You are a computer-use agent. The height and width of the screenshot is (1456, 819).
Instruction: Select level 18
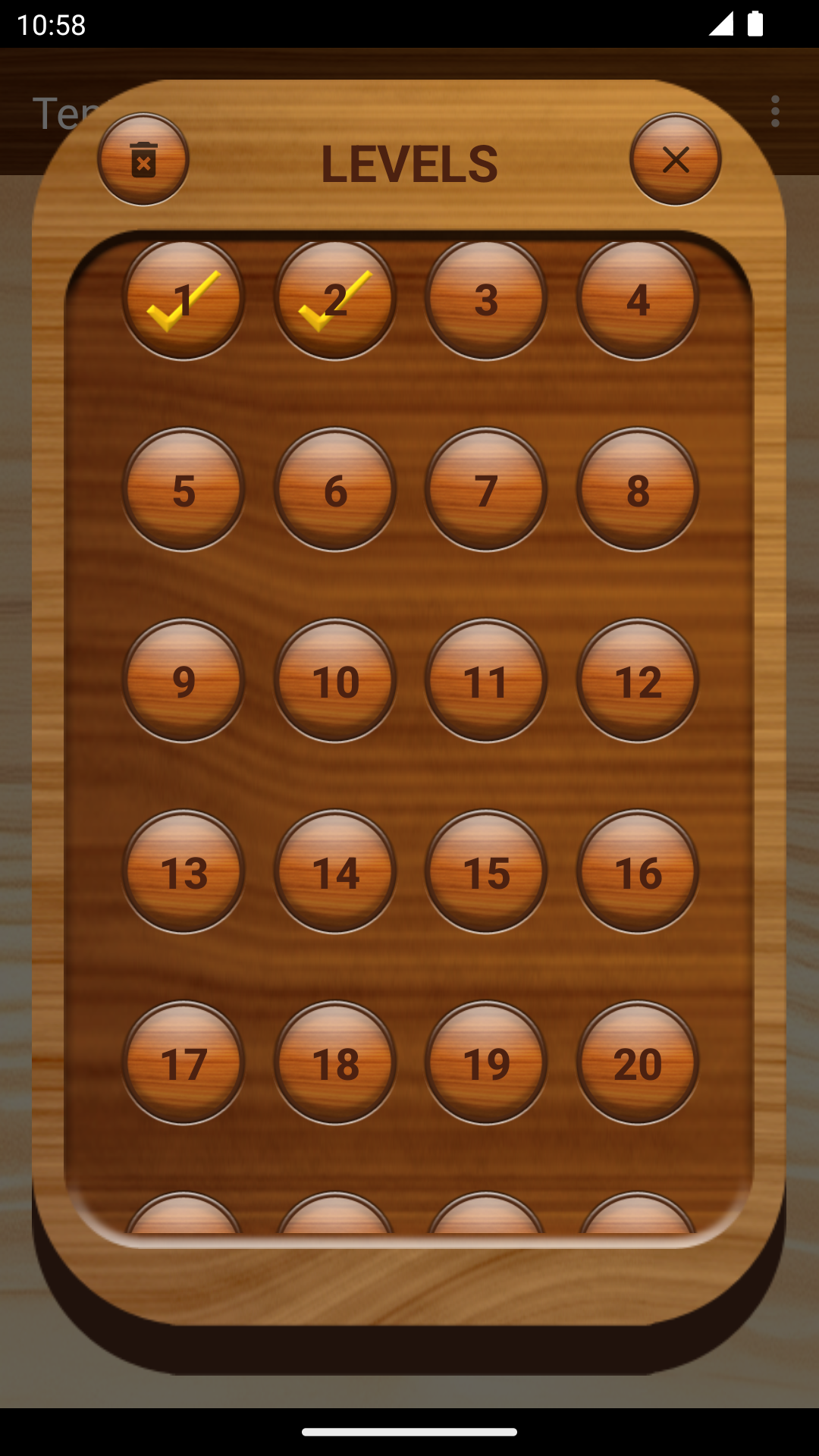[335, 1063]
